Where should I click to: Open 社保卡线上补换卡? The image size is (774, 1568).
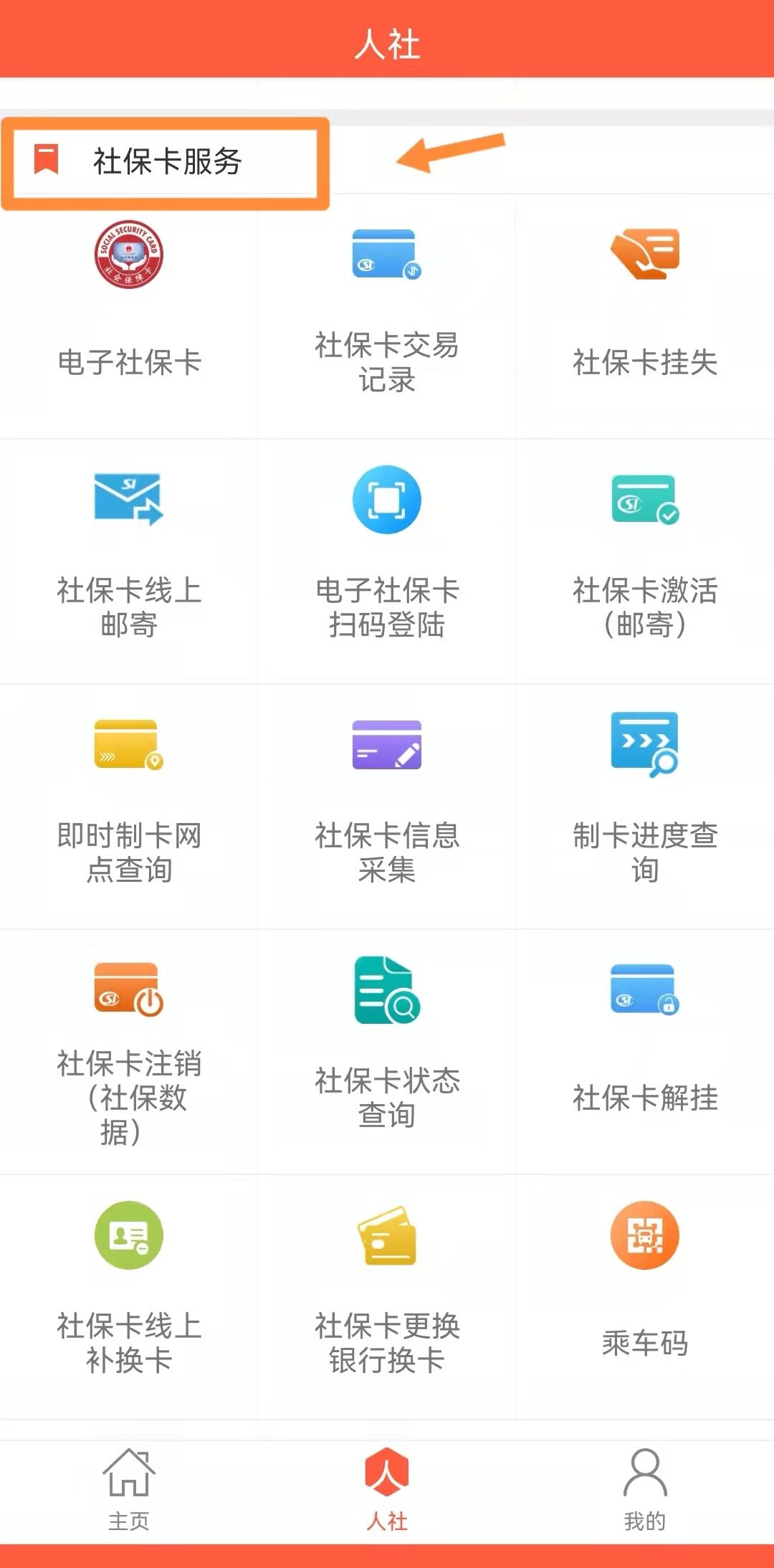129,1291
